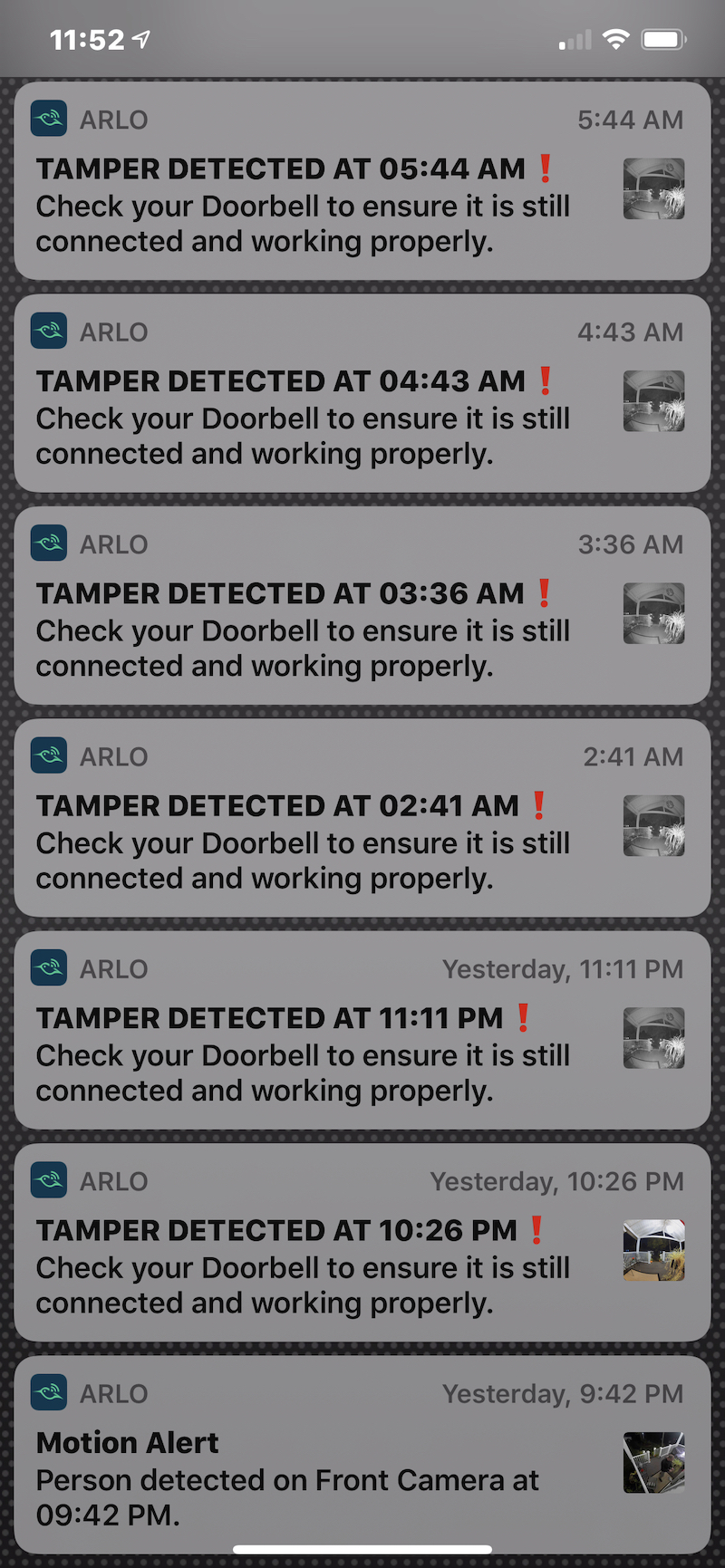Tap the 2:41 AM notification preview image

pos(653,825)
